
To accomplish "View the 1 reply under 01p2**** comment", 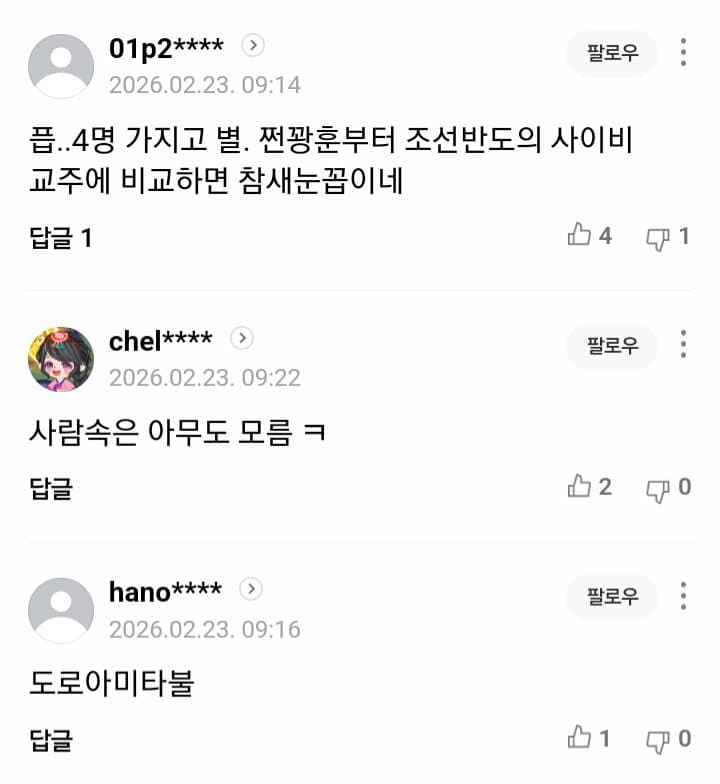I will pos(60,238).
